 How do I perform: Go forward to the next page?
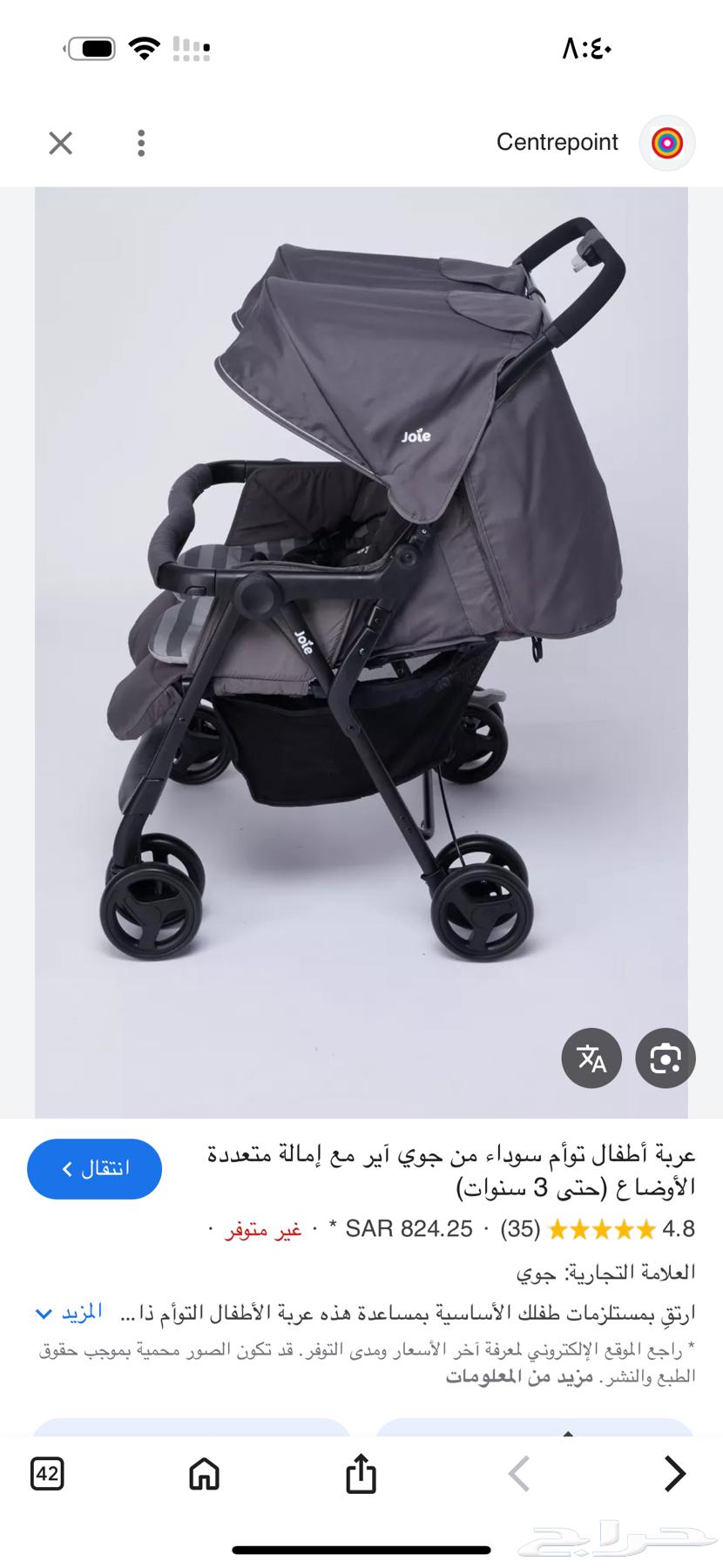click(674, 1474)
